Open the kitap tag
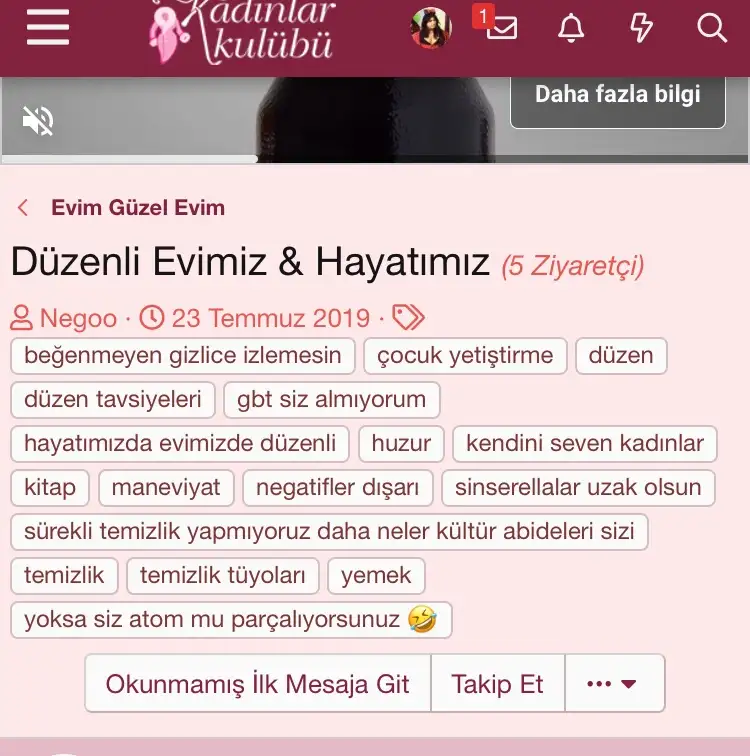This screenshot has height=756, width=750. coord(50,488)
